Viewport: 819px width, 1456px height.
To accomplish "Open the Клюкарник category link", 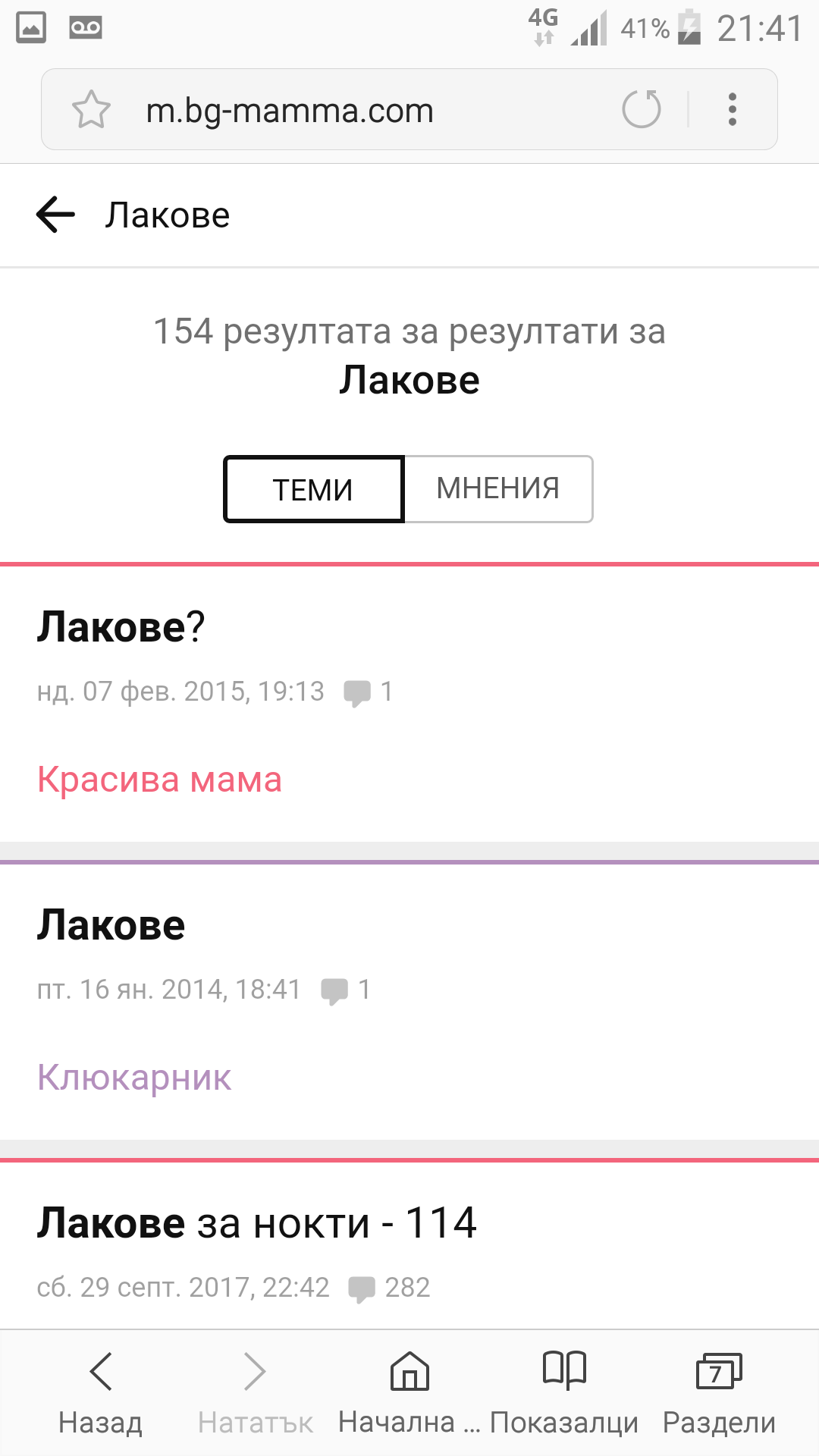I will point(134,1078).
